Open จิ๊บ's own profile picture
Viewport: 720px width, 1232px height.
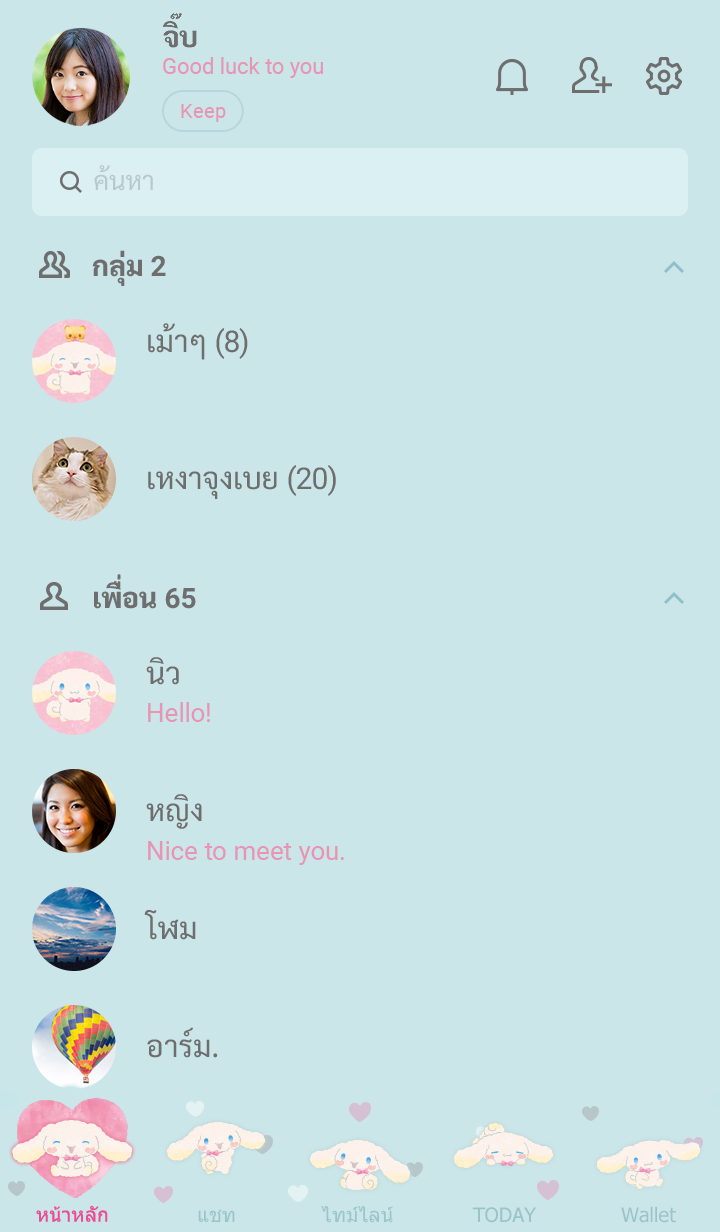click(x=81, y=77)
